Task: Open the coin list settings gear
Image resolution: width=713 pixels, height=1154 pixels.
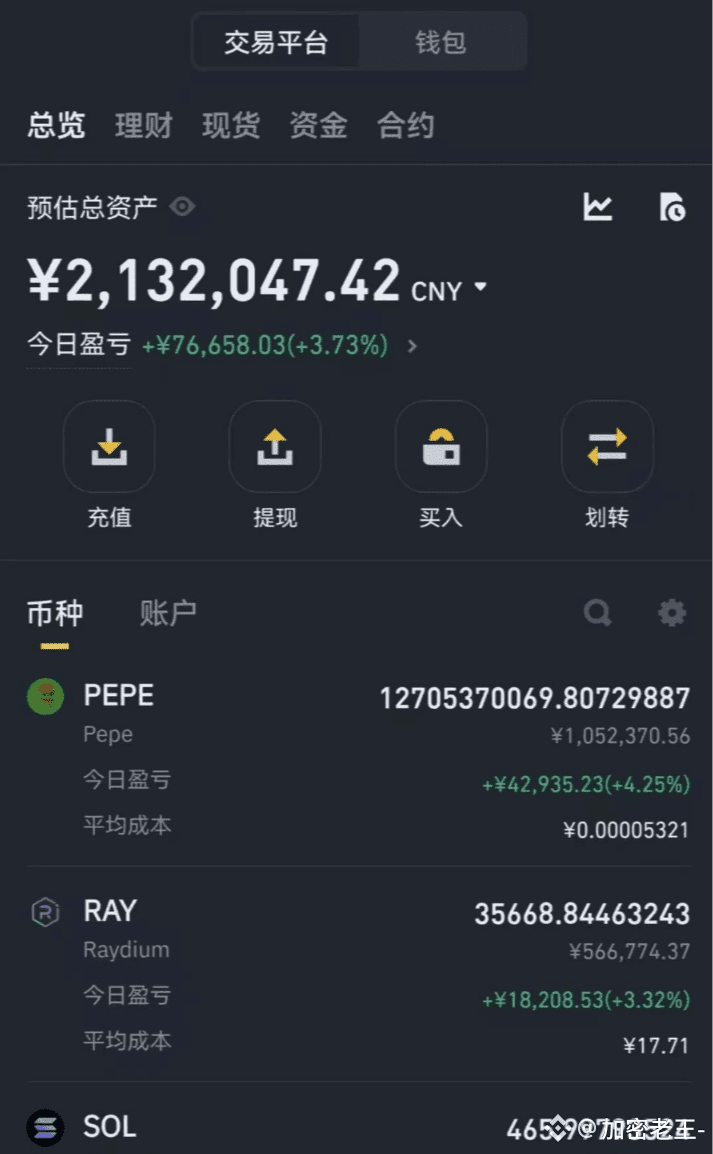Action: [x=672, y=612]
